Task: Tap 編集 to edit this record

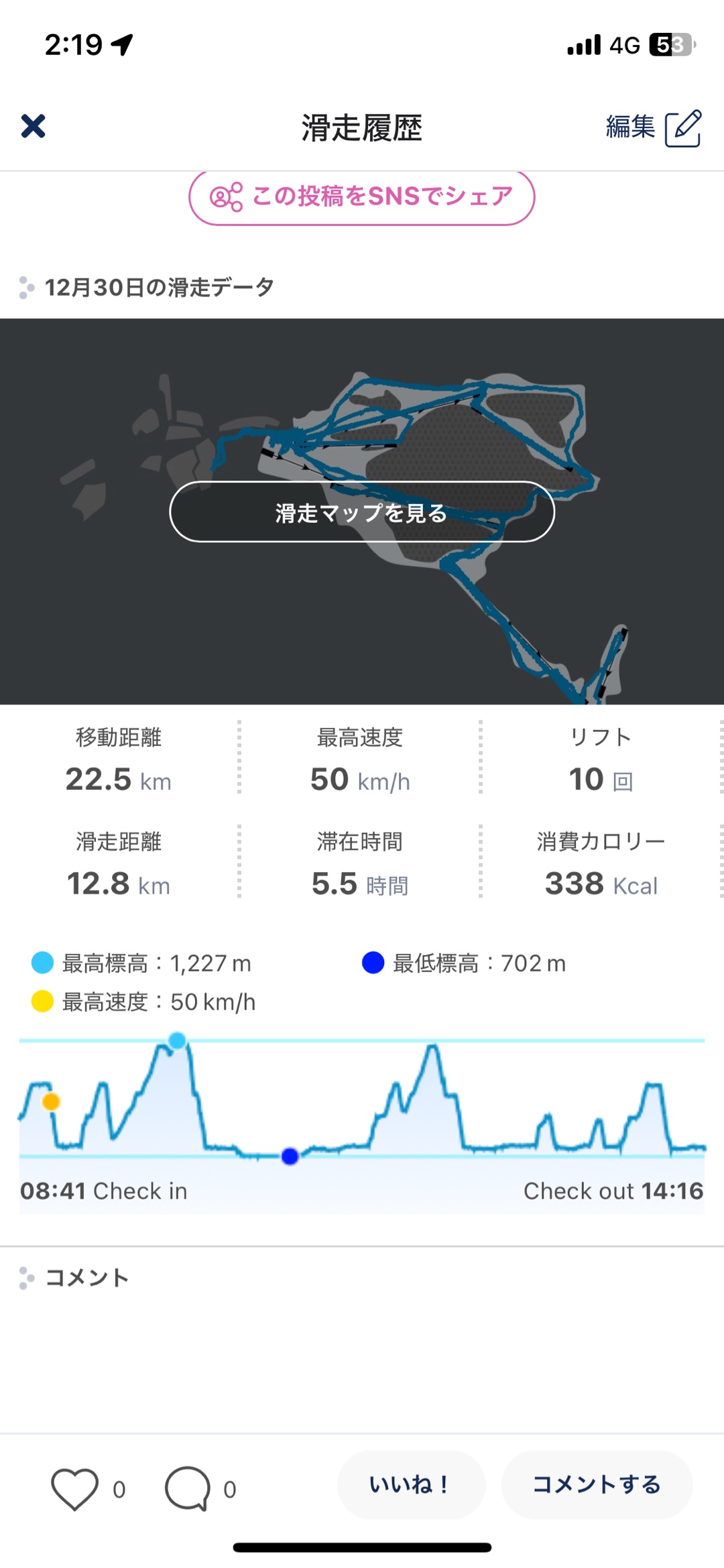Action: pos(653,127)
